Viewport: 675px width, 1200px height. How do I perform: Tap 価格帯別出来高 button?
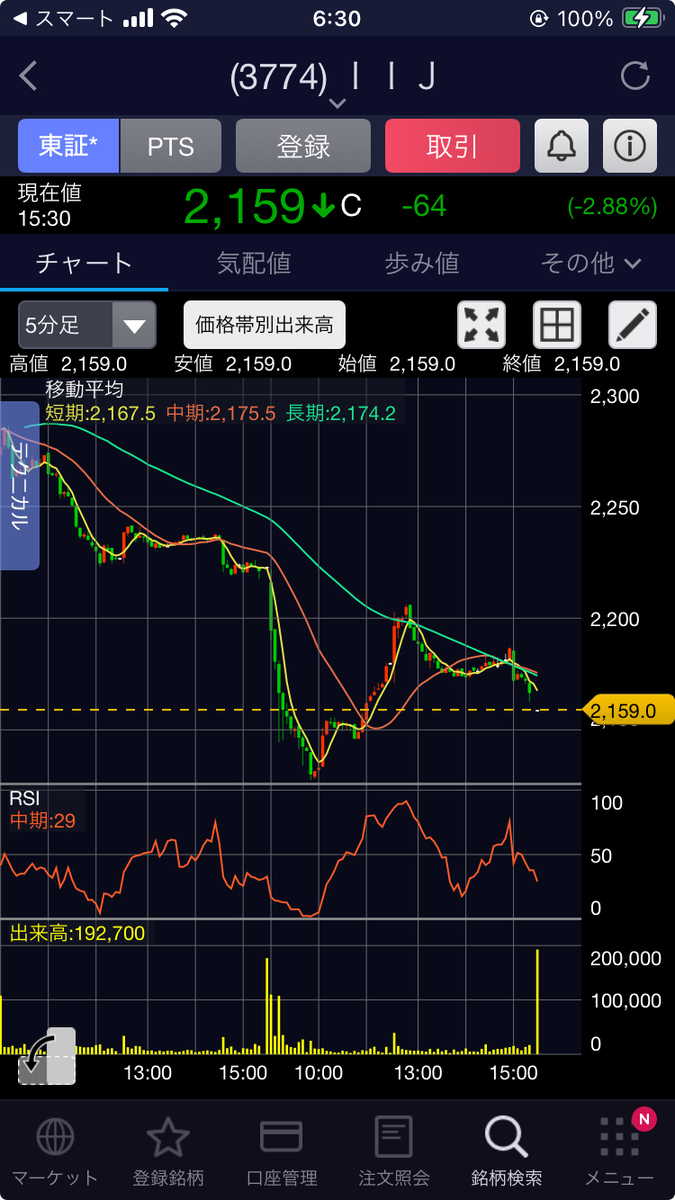(264, 325)
